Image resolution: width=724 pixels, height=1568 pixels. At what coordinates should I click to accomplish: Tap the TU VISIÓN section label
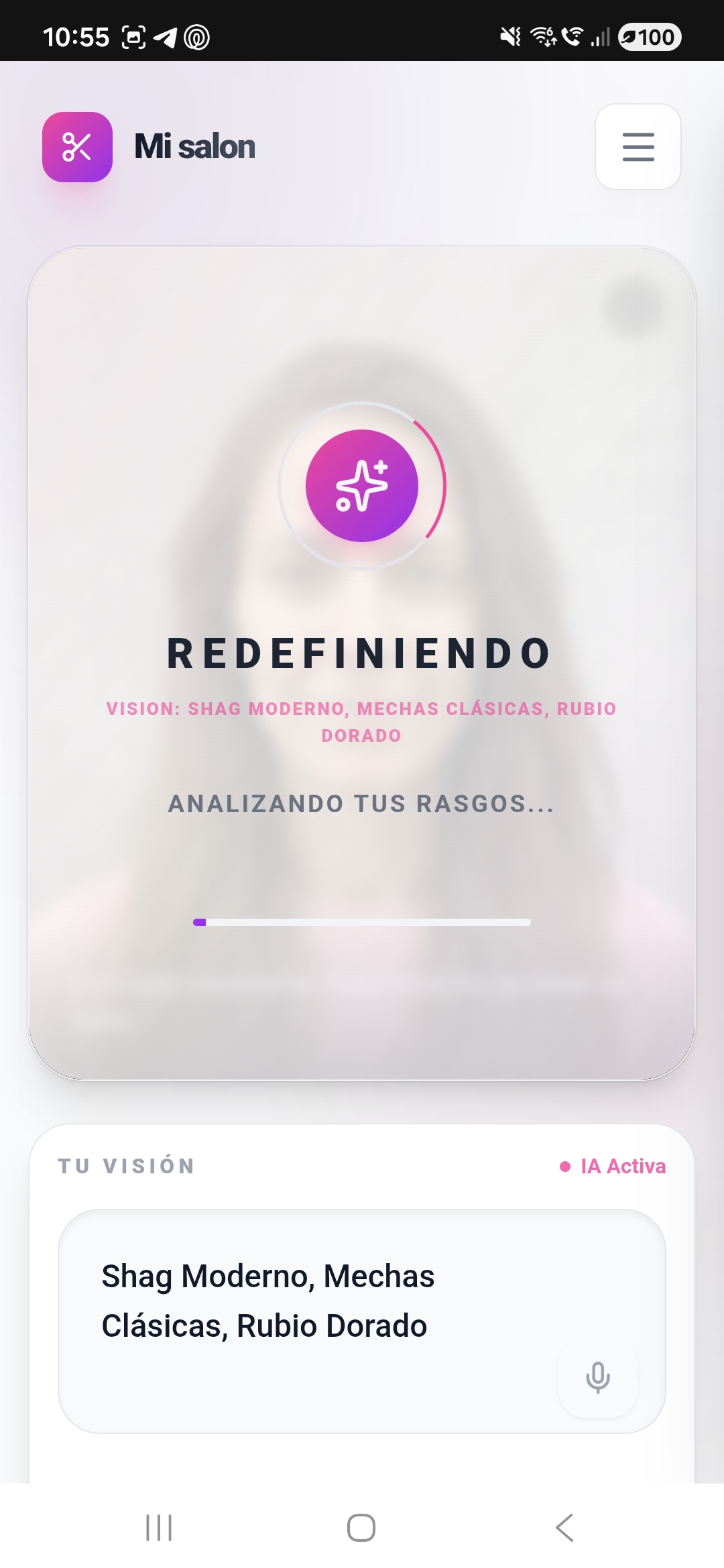[126, 1165]
